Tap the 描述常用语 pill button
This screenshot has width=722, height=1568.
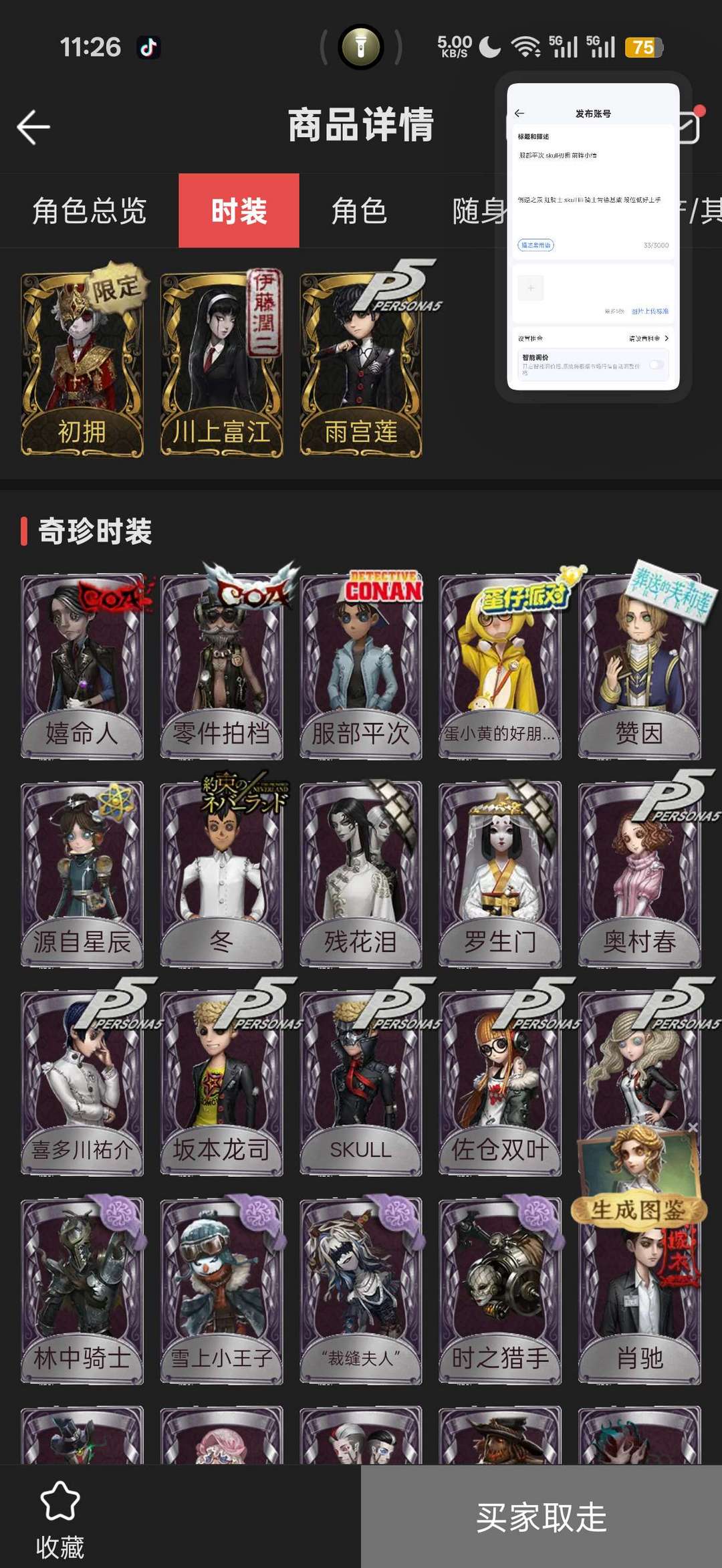(x=536, y=245)
